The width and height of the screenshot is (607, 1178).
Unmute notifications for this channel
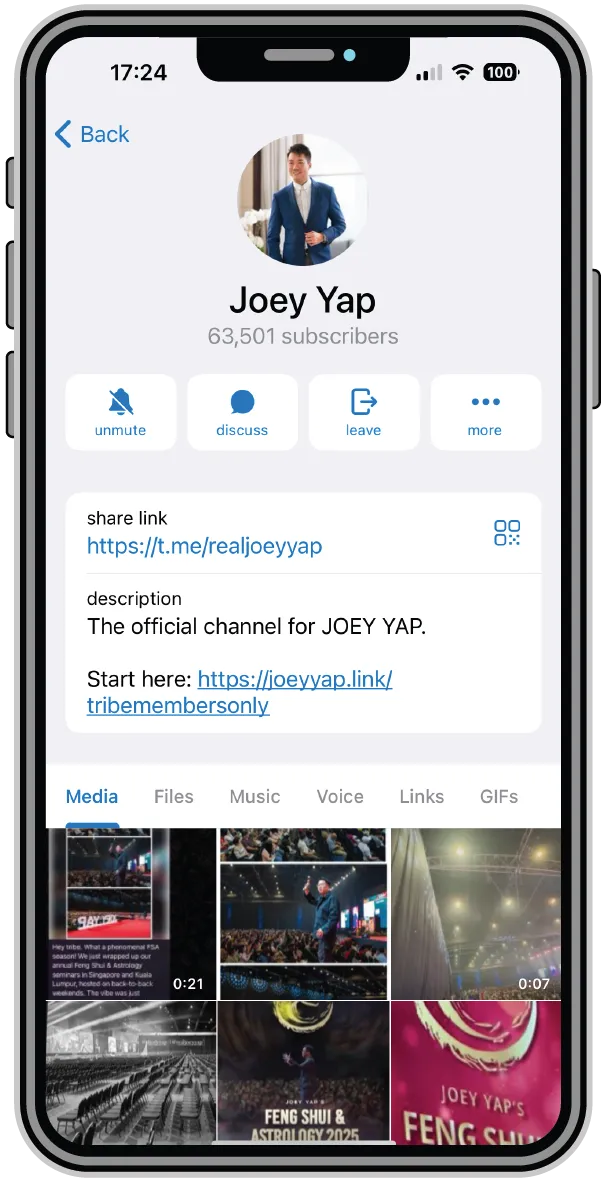(x=120, y=412)
